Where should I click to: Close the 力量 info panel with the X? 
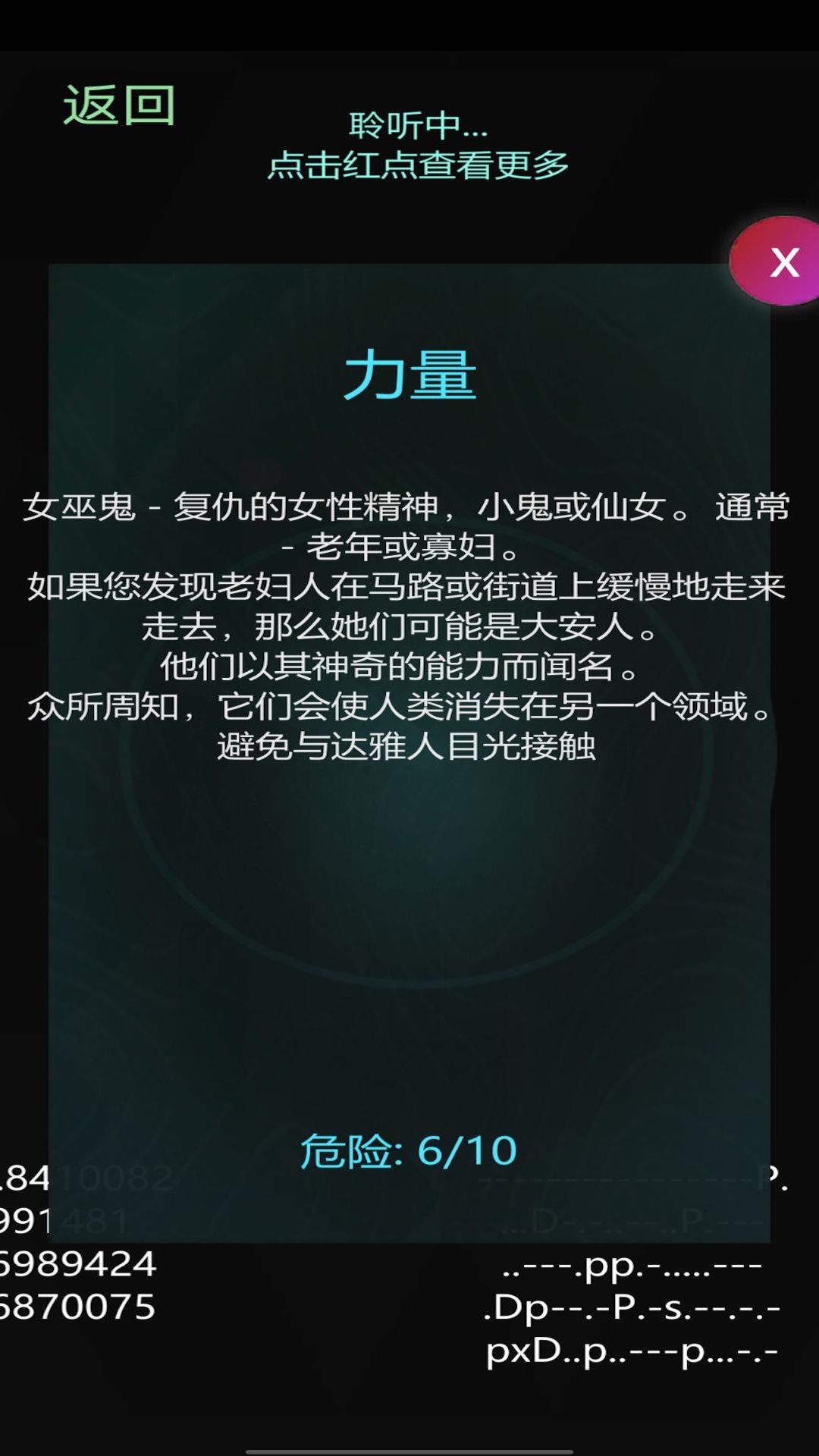781,262
